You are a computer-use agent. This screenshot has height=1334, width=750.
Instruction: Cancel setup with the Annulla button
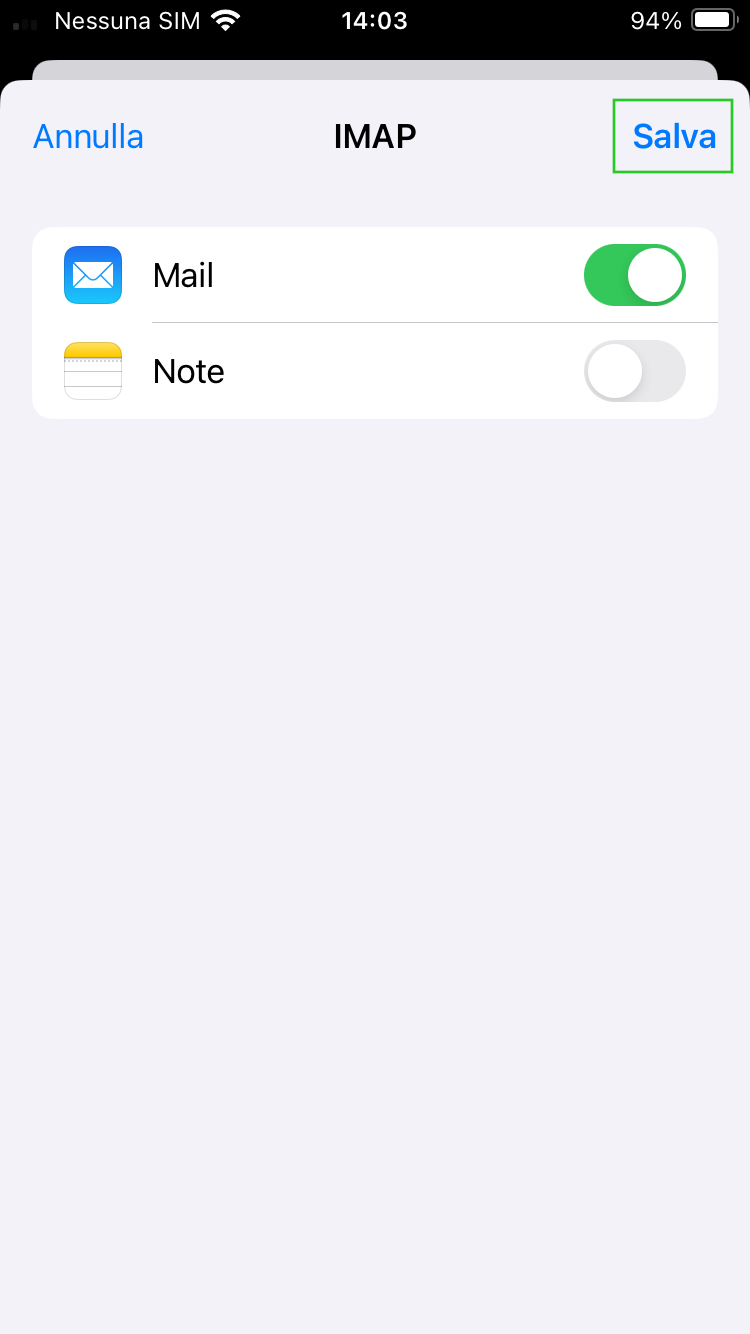(88, 136)
